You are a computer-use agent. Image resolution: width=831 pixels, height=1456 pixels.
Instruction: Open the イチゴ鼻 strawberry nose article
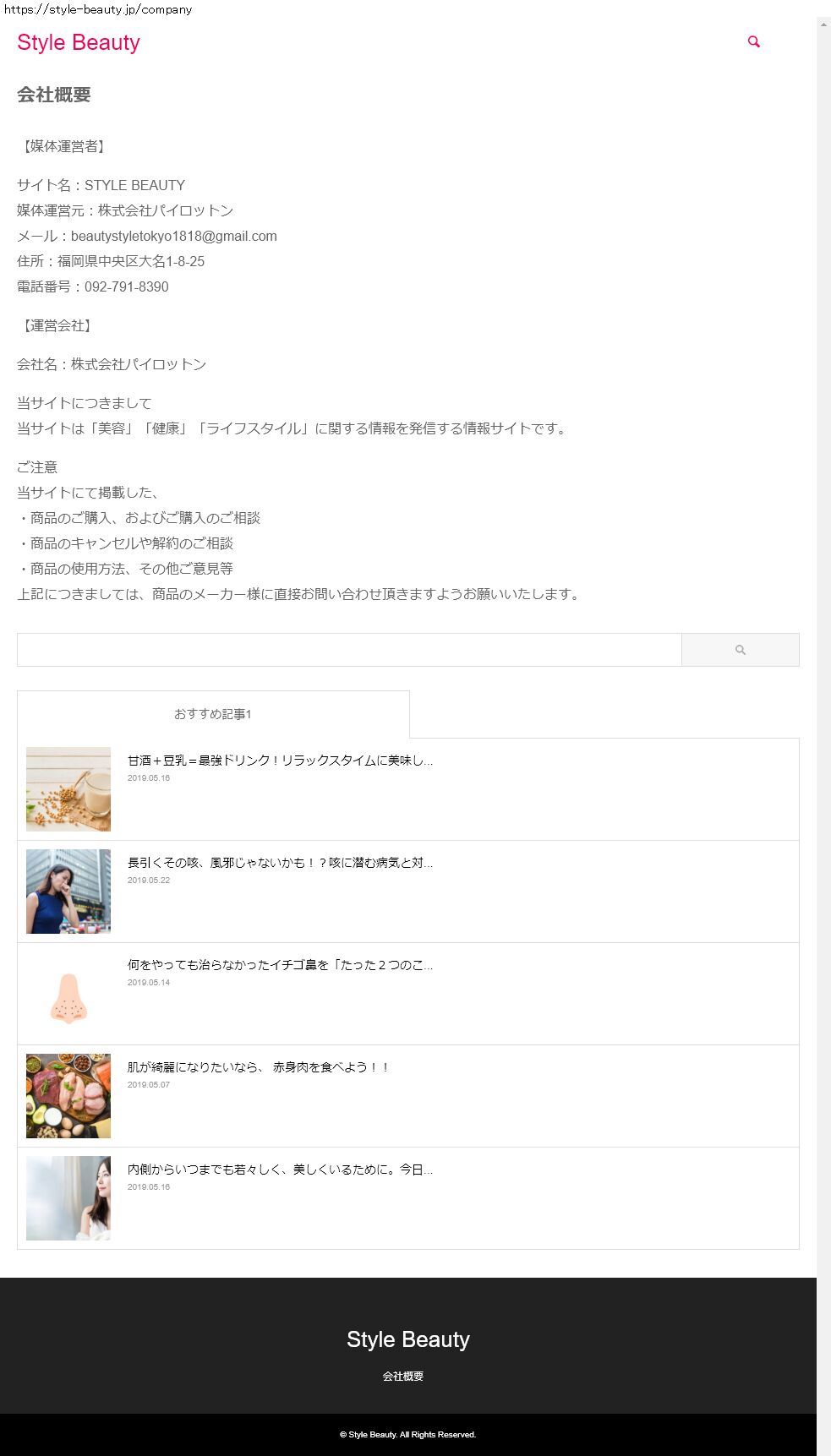click(x=280, y=965)
